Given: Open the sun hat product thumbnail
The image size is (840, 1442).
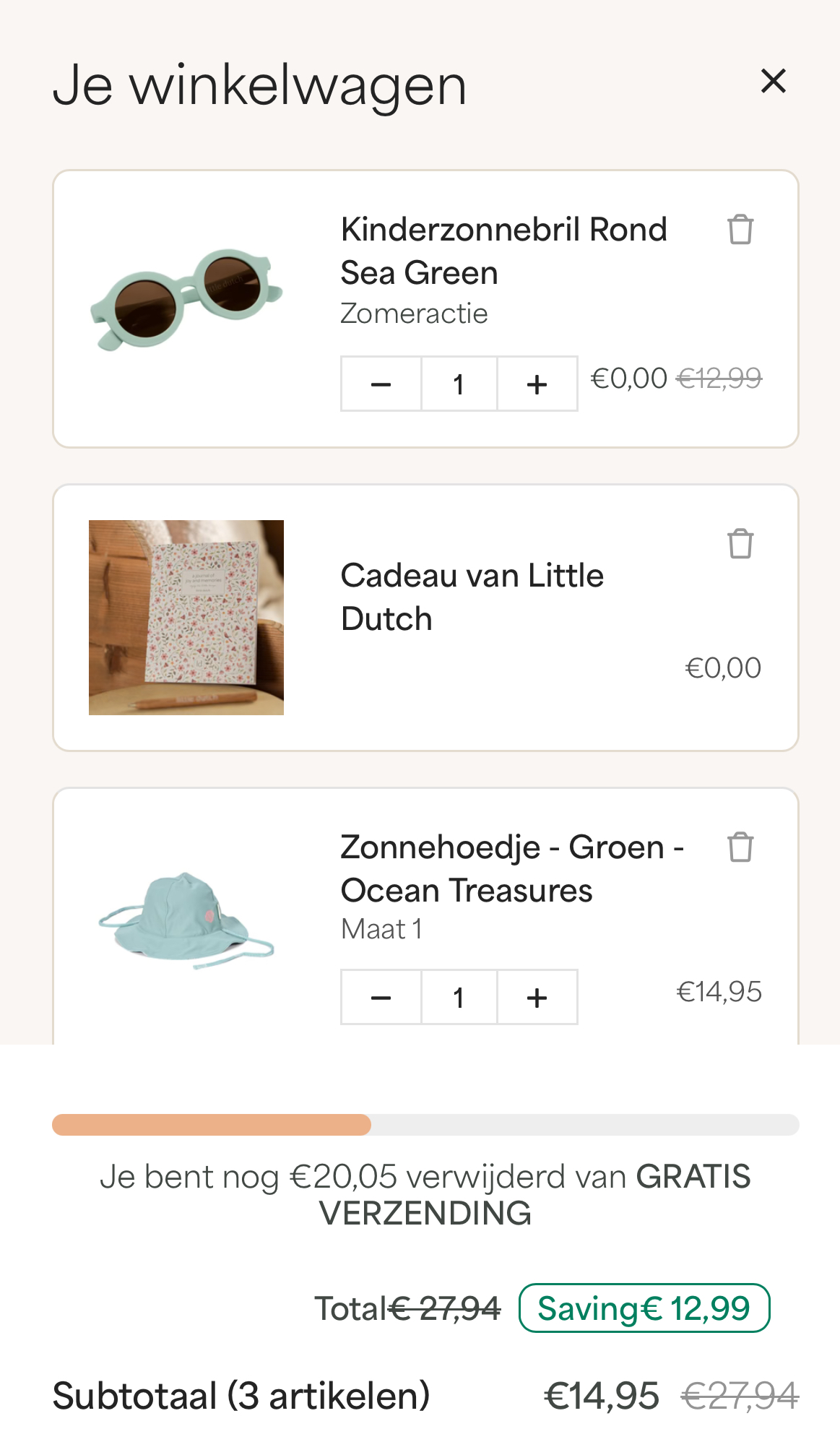Looking at the screenshot, I should point(186,925).
